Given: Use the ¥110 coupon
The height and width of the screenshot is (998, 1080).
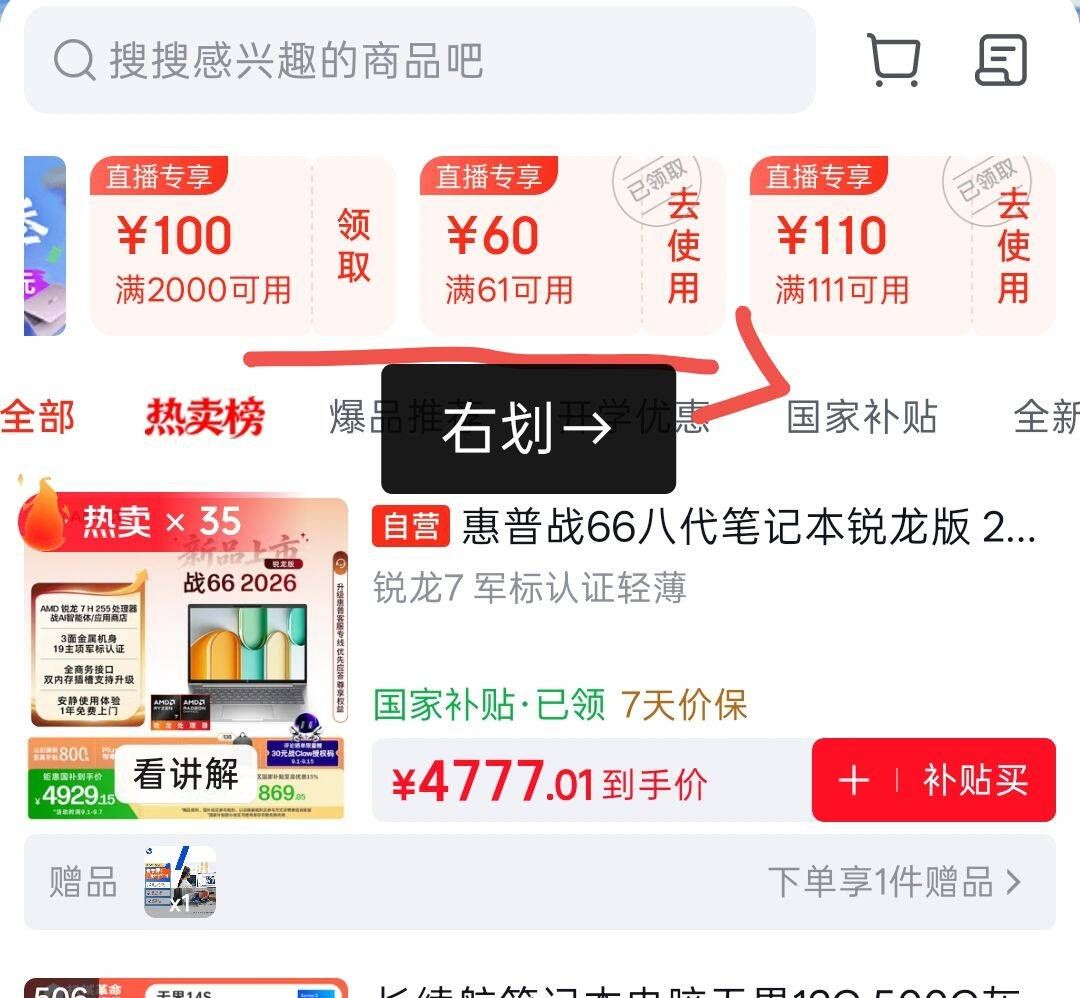Looking at the screenshot, I should tap(1013, 246).
